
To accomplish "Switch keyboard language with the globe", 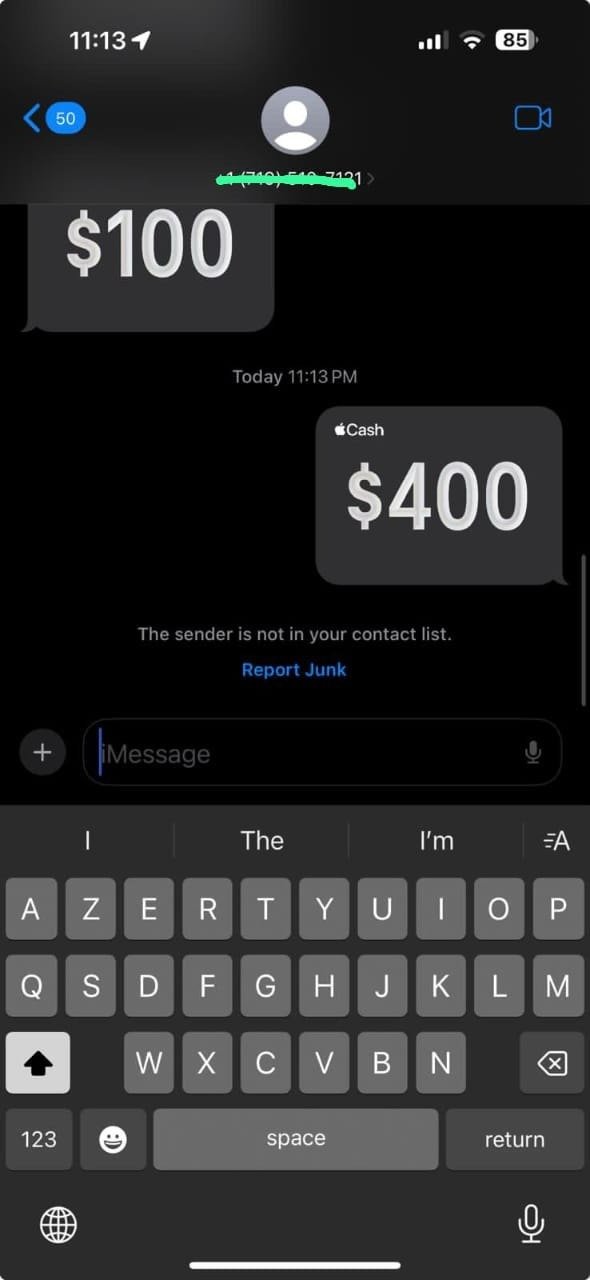I will point(58,1223).
